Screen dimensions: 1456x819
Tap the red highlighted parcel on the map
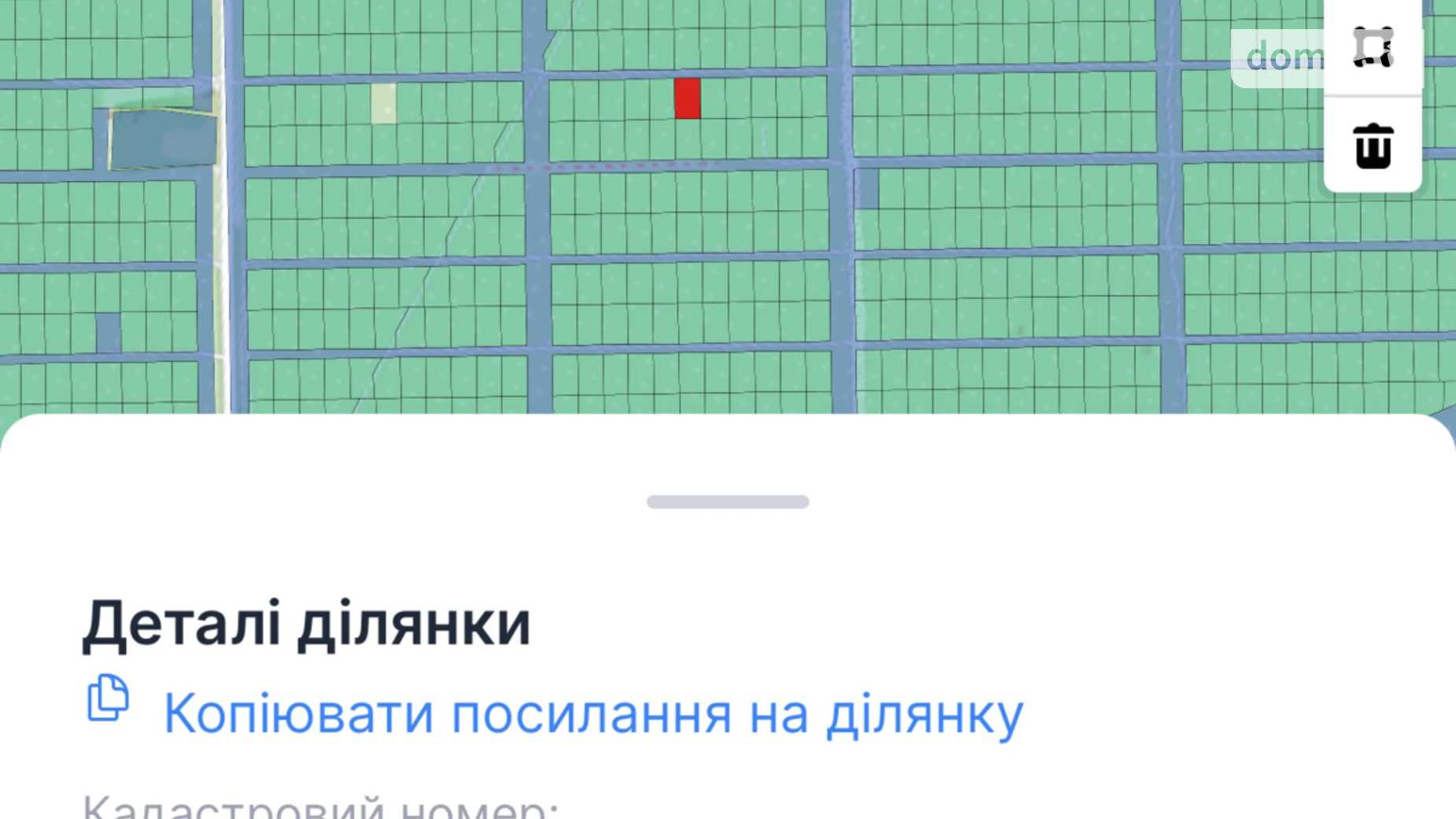687,98
